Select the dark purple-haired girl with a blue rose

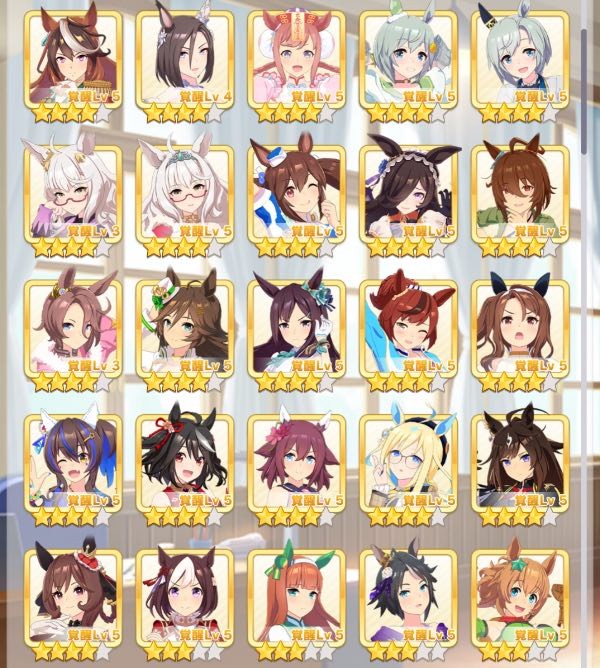click(x=295, y=324)
